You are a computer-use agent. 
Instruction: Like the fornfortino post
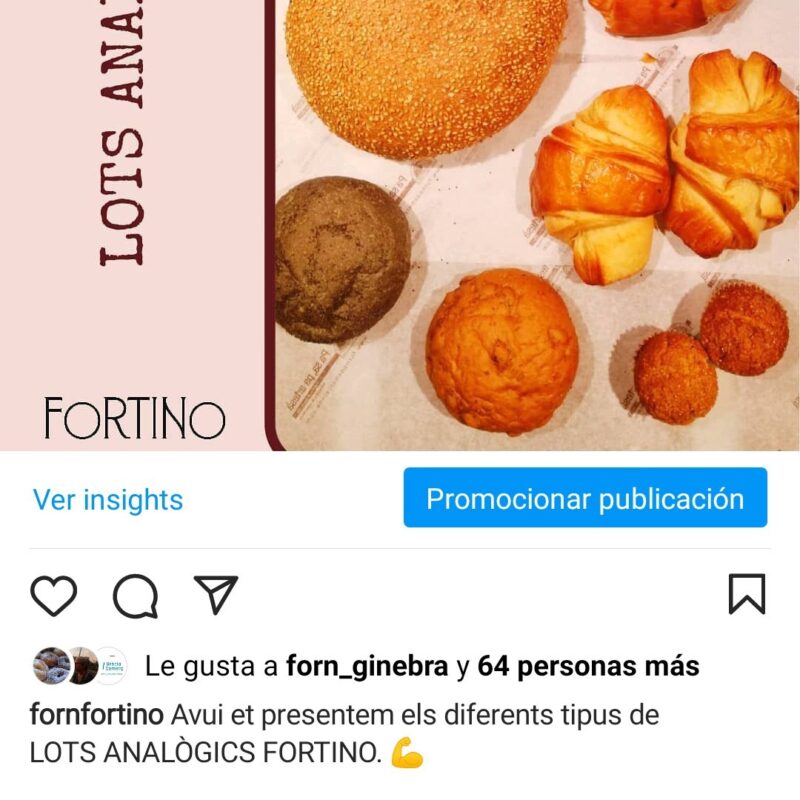pyautogui.click(x=54, y=596)
